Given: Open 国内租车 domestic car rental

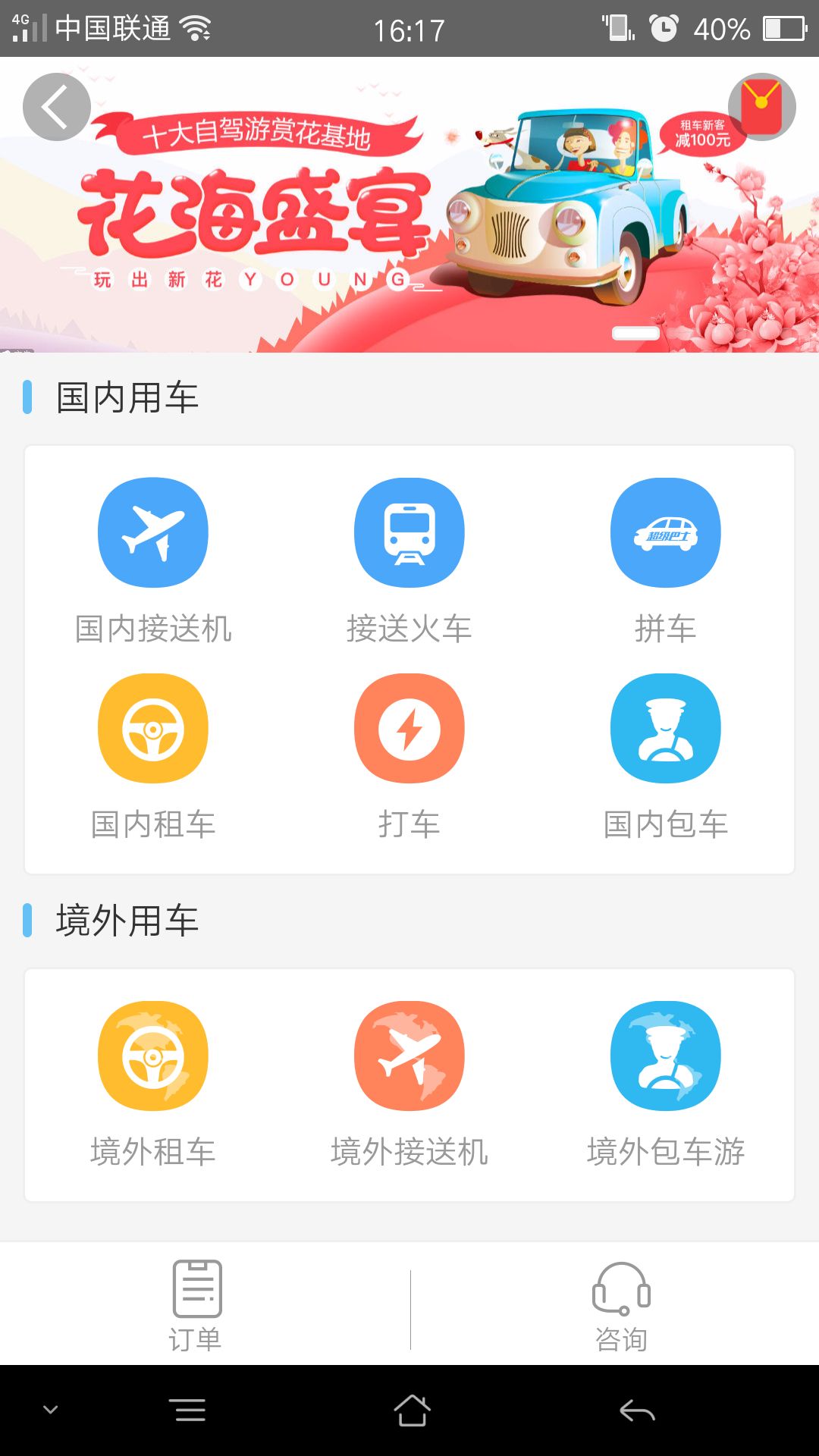Looking at the screenshot, I should [153, 728].
